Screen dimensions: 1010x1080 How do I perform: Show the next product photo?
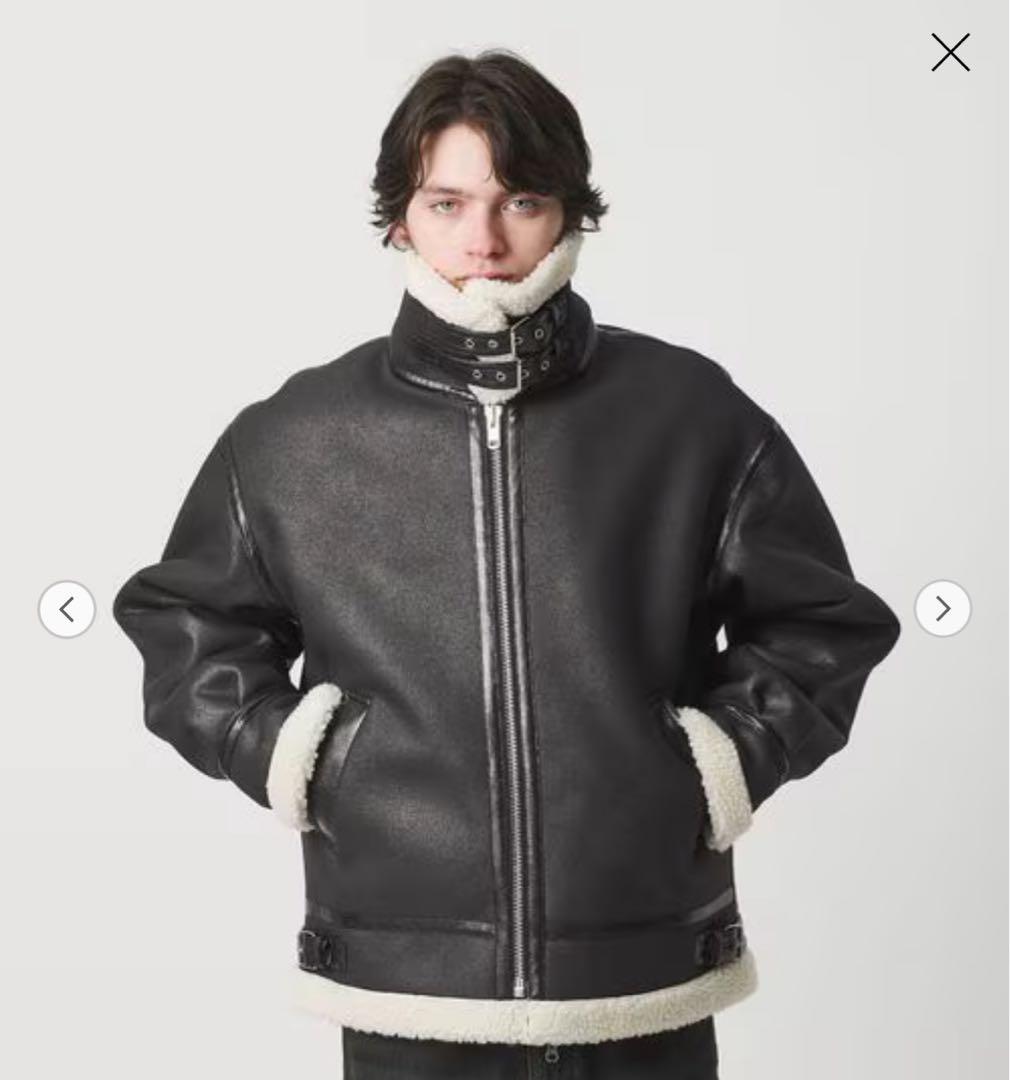point(942,608)
